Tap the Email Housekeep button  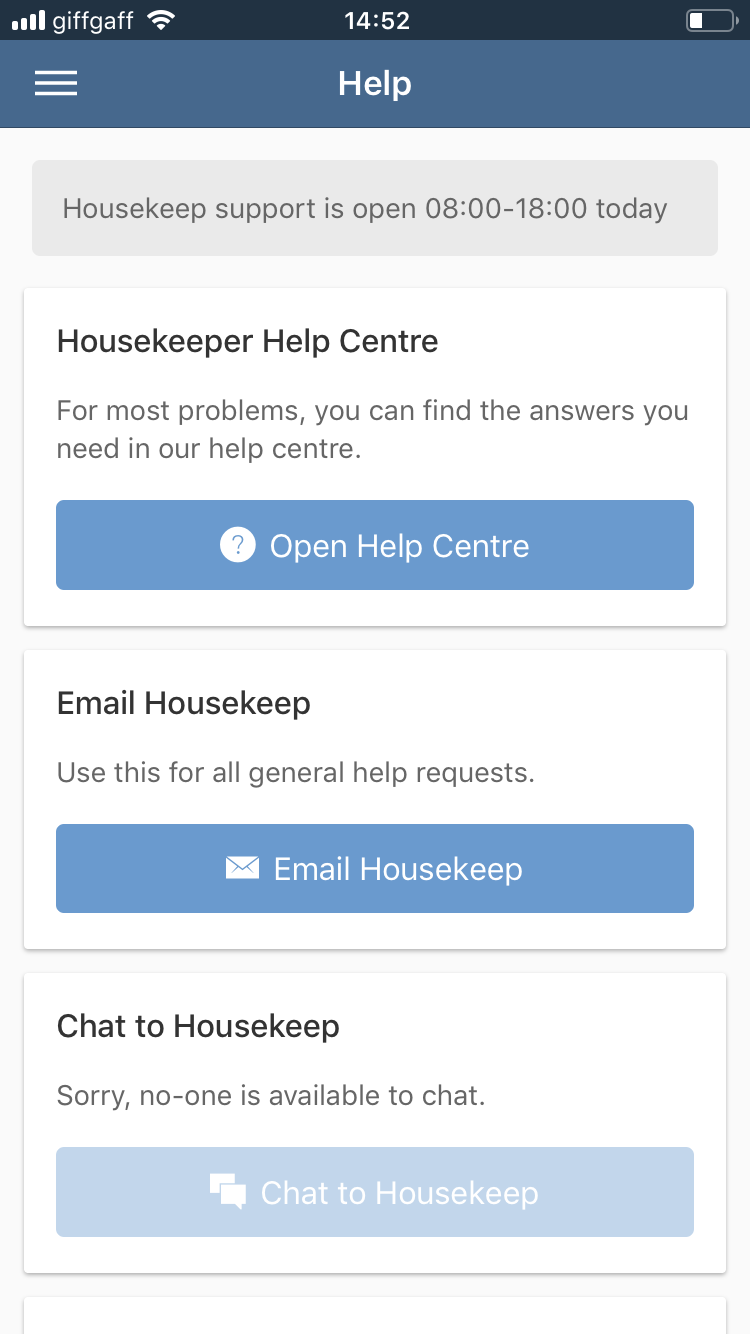point(375,868)
